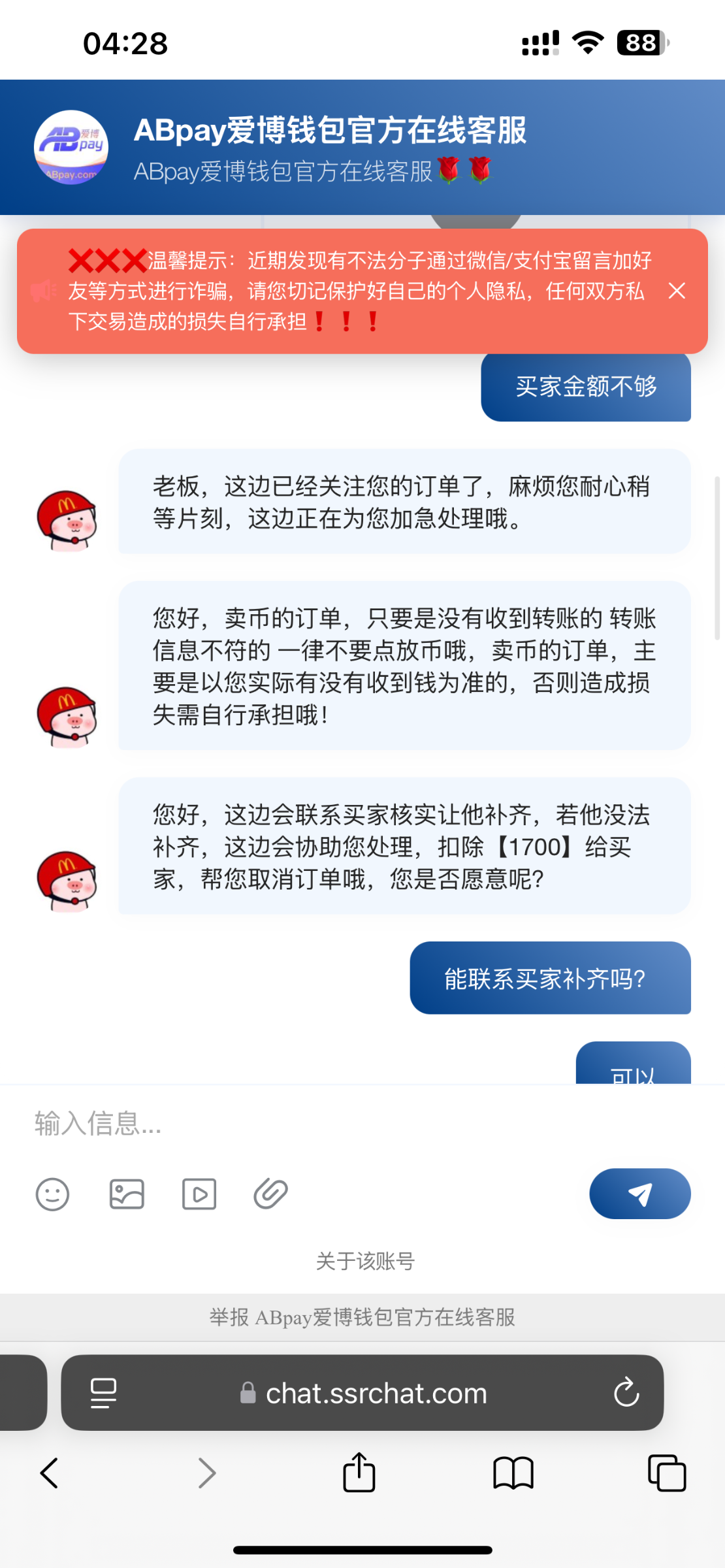Open the emoji picker
Image resolution: width=725 pixels, height=1568 pixels.
point(52,1194)
